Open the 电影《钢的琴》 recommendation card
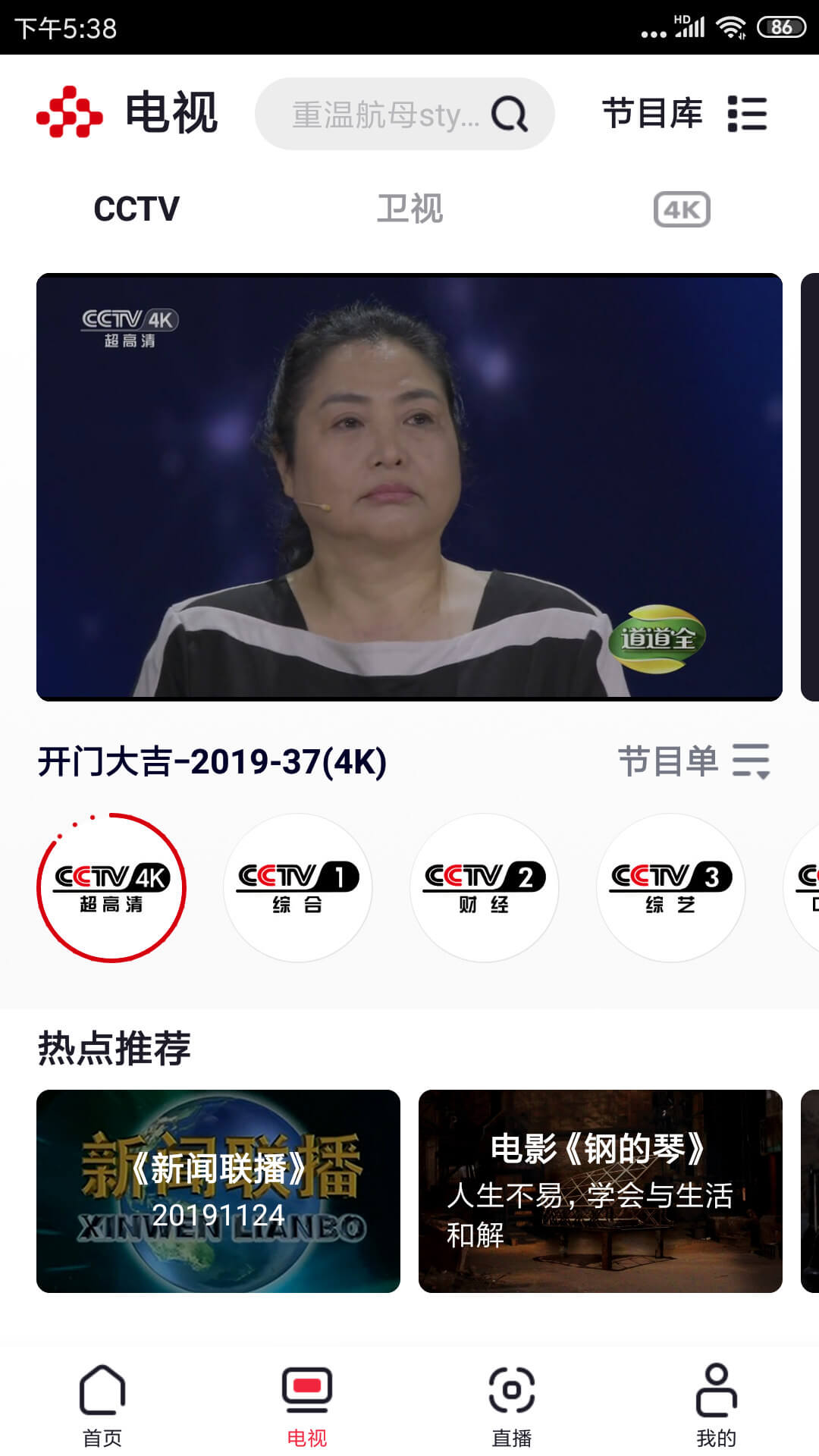Viewport: 819px width, 1456px height. coord(601,1191)
